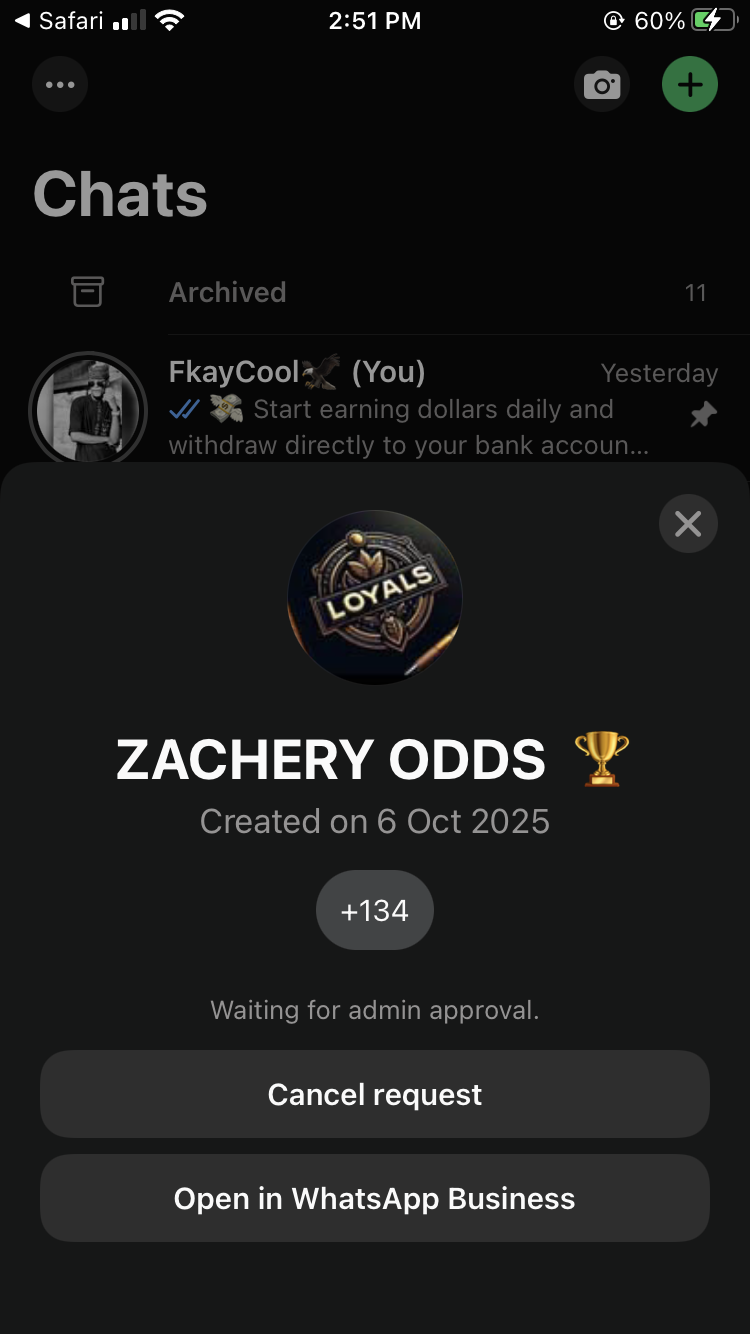Cancel the join request
The width and height of the screenshot is (750, 1334).
point(374,1094)
